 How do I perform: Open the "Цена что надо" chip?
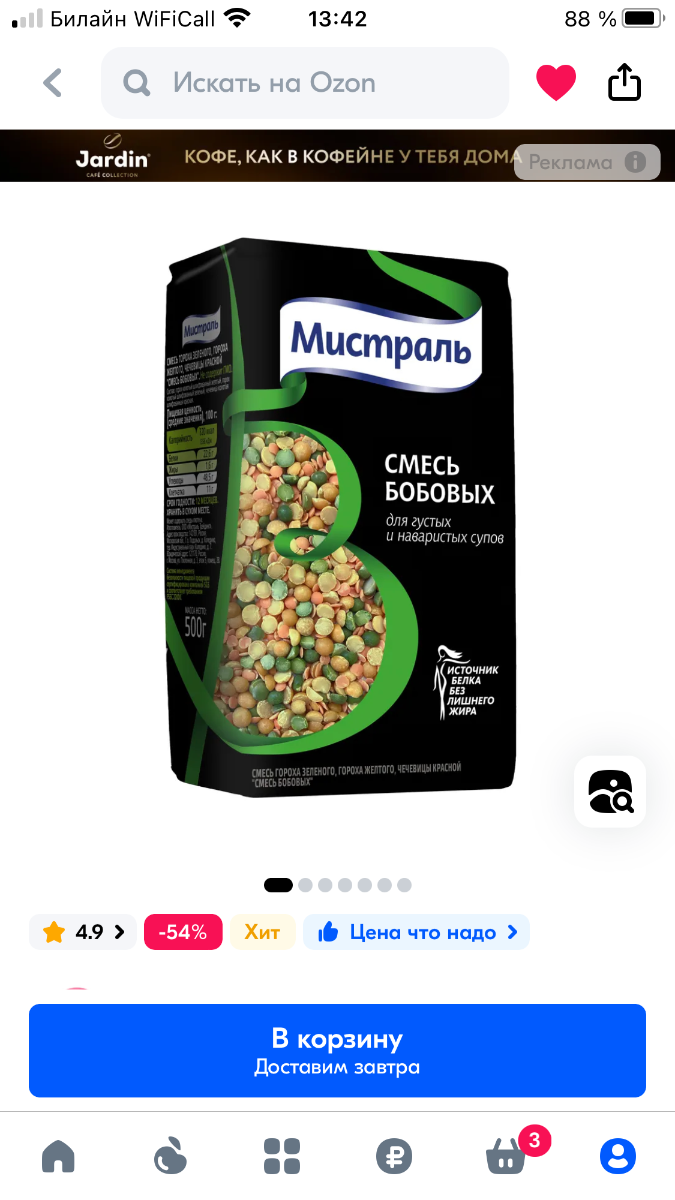coord(417,932)
